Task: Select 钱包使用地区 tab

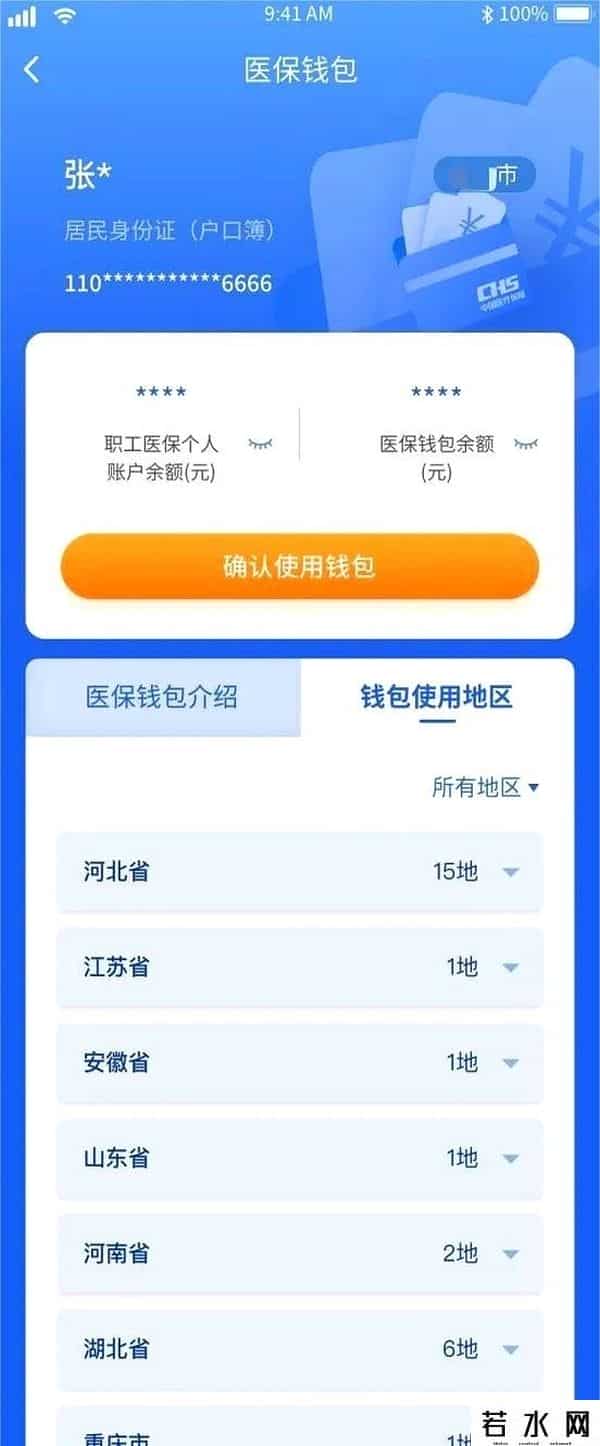Action: tap(436, 697)
